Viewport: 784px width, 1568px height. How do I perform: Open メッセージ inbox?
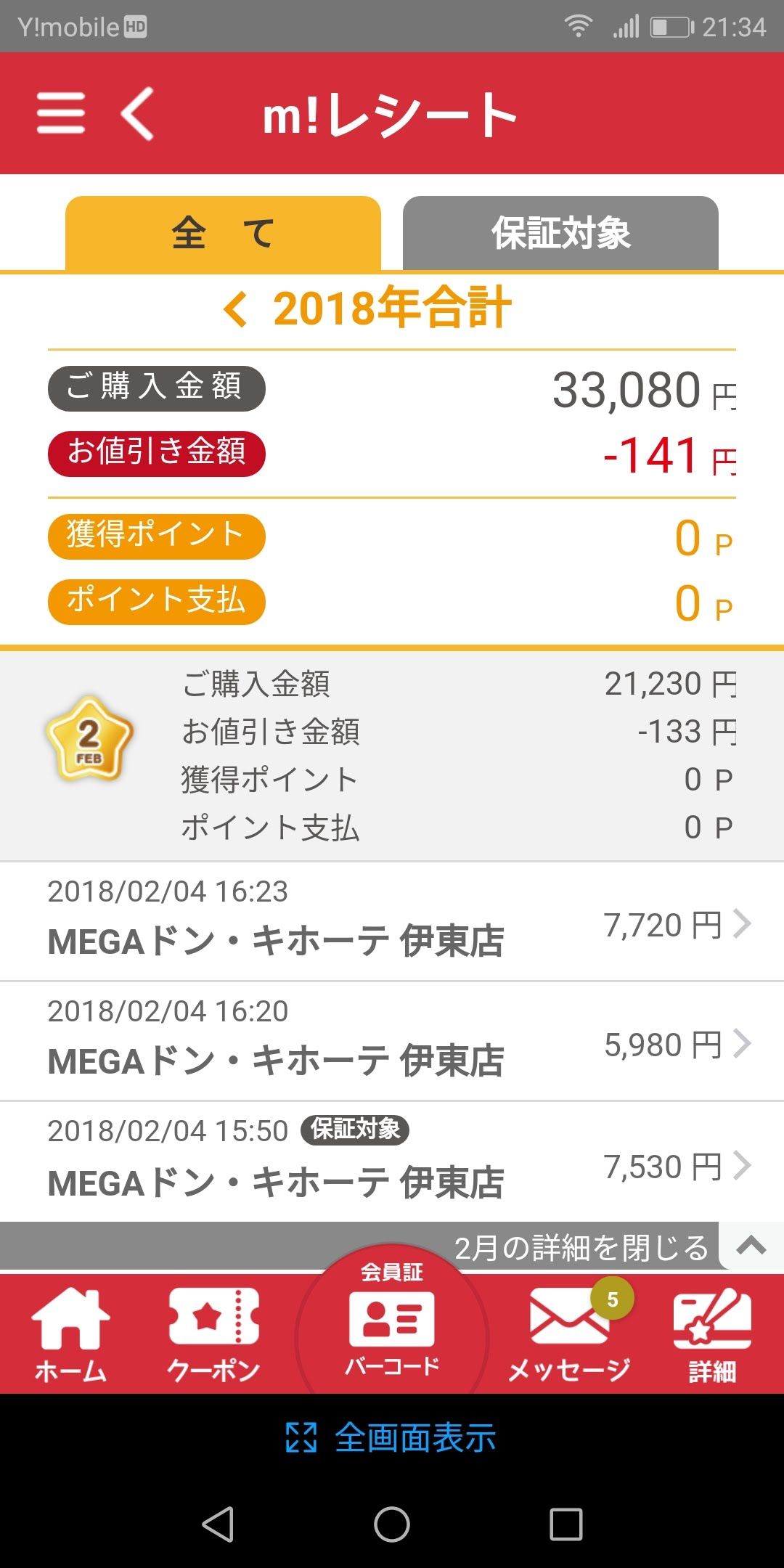570,1336
